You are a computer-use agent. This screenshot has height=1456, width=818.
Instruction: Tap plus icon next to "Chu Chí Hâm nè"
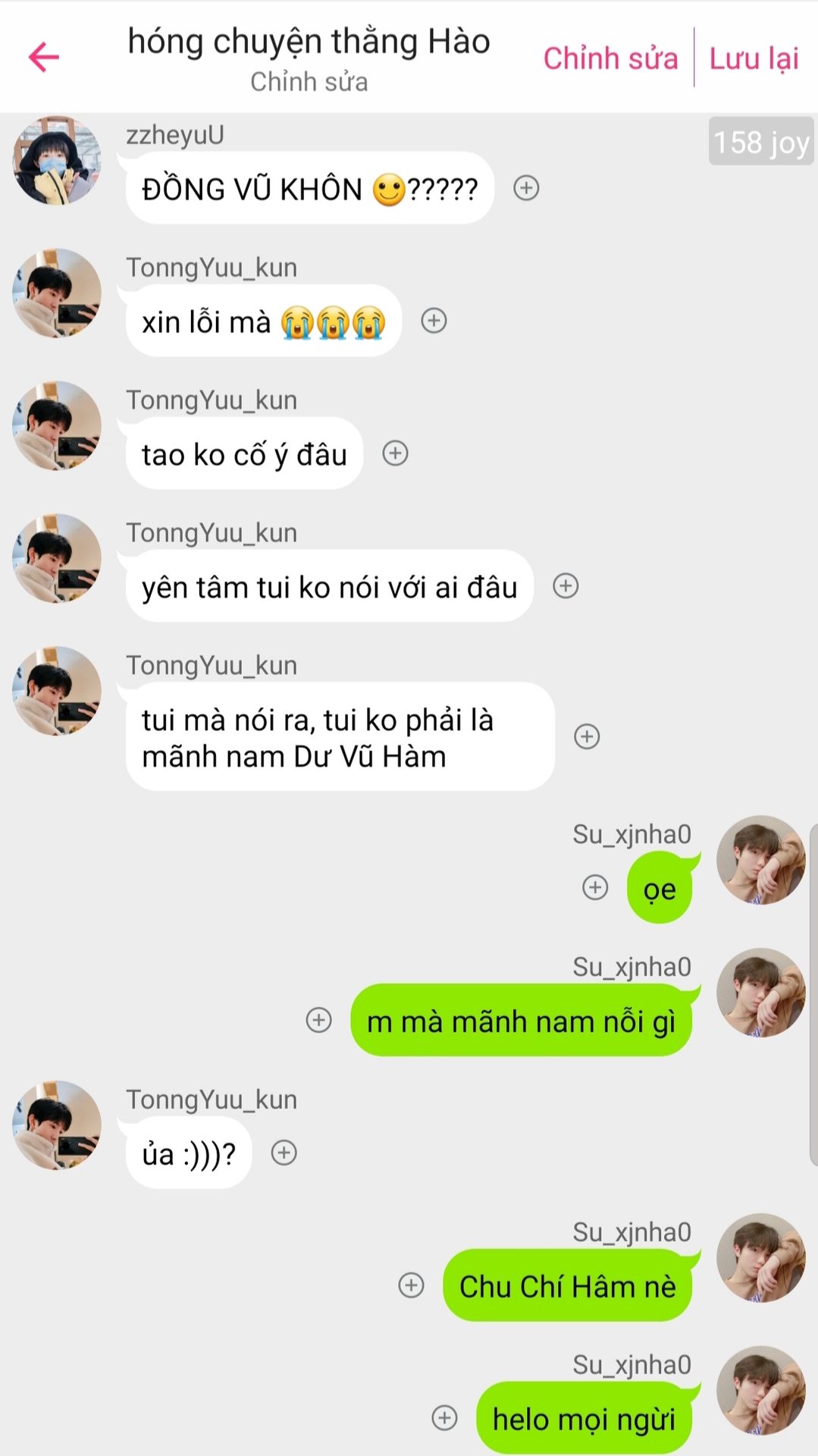tap(411, 1285)
